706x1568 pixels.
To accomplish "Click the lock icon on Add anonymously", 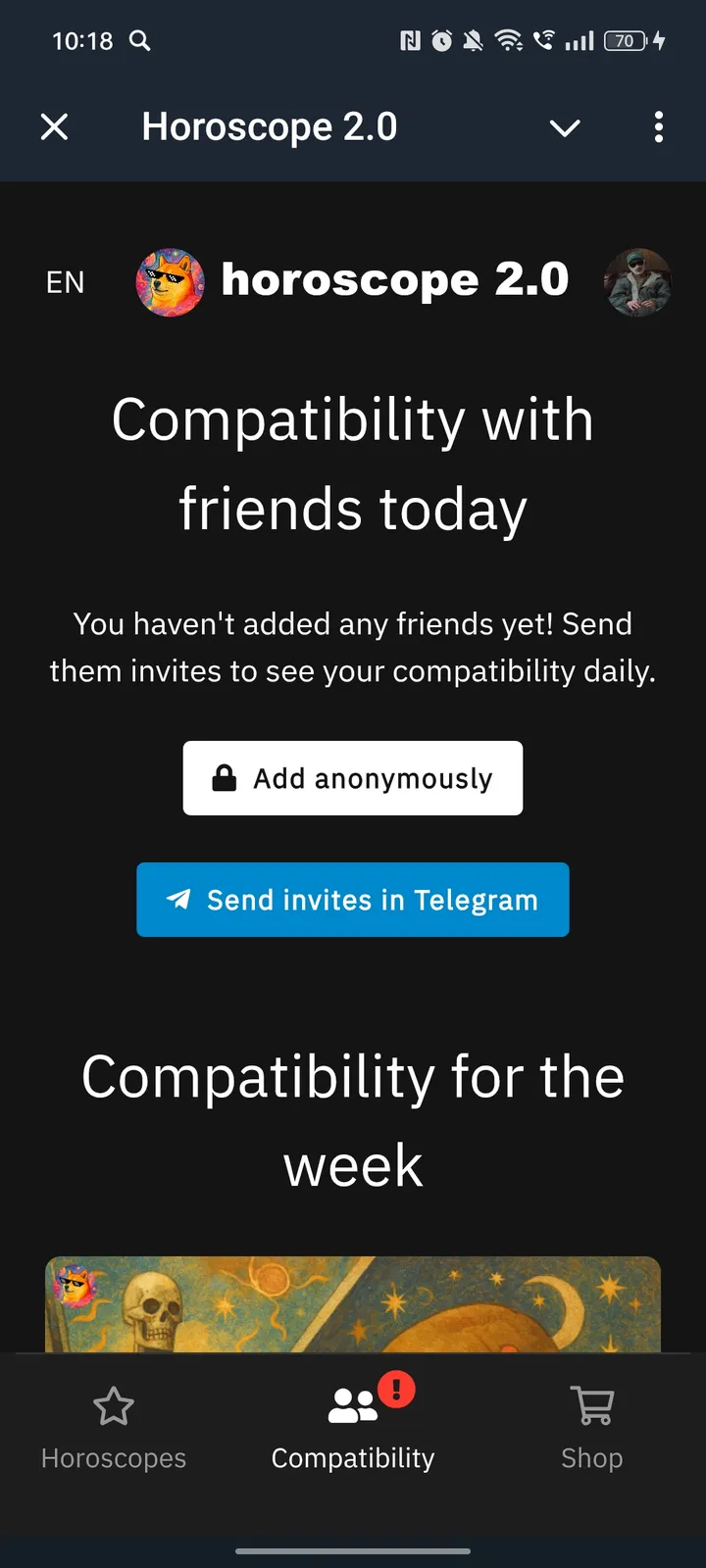I will tap(226, 777).
